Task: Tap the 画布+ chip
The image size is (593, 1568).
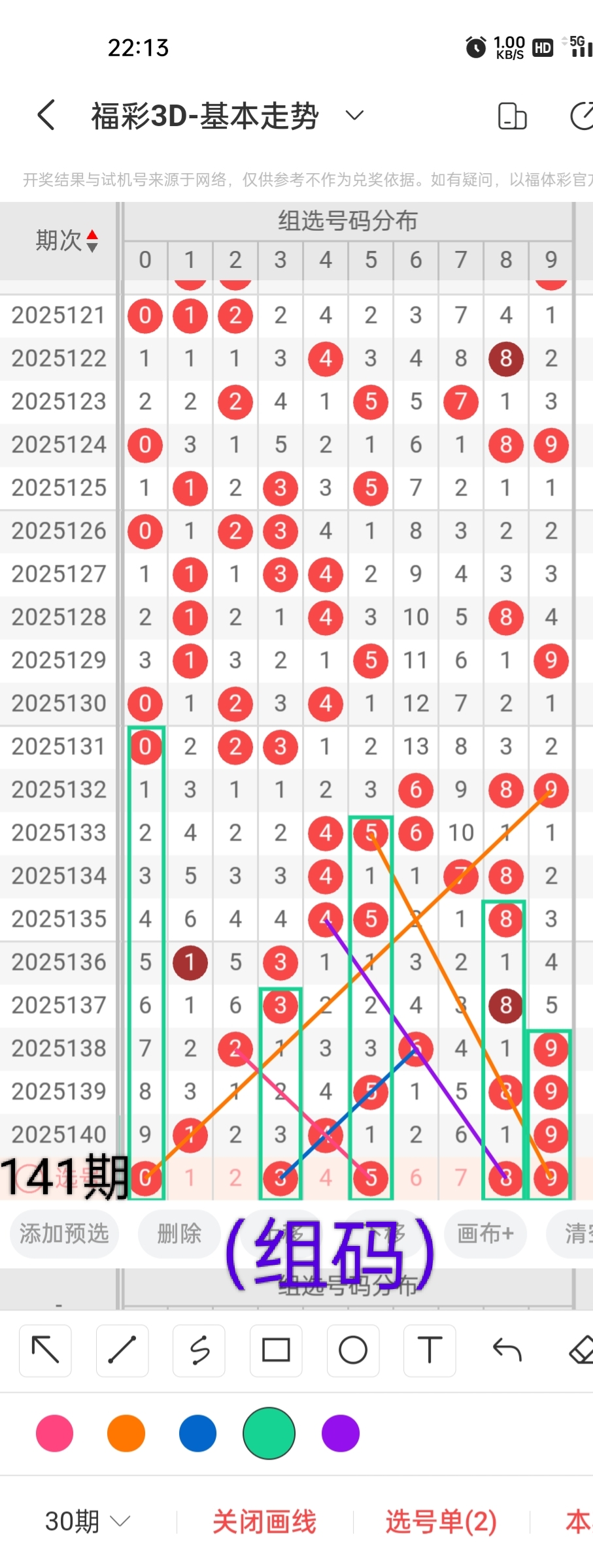Action: (x=485, y=1233)
